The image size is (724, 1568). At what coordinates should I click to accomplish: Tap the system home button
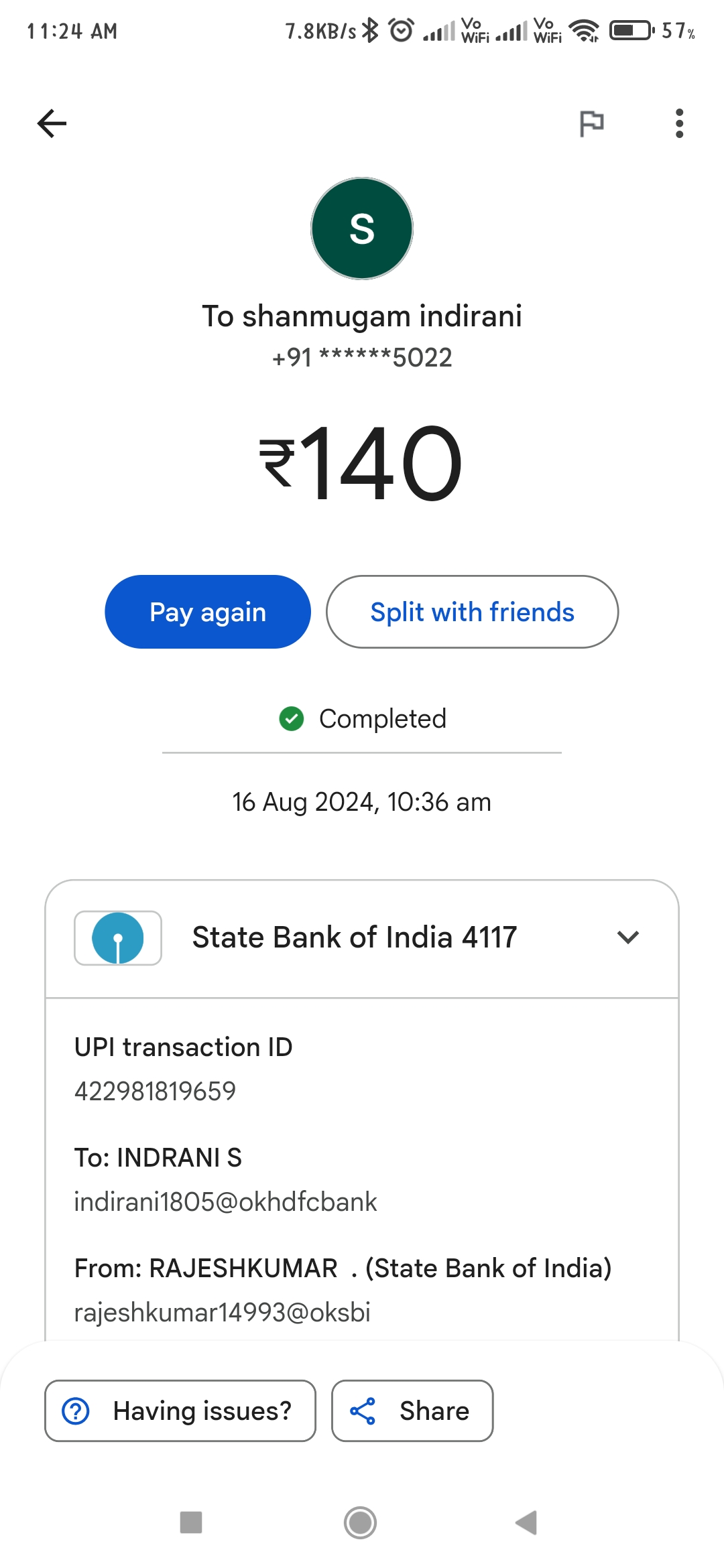pyautogui.click(x=361, y=1522)
